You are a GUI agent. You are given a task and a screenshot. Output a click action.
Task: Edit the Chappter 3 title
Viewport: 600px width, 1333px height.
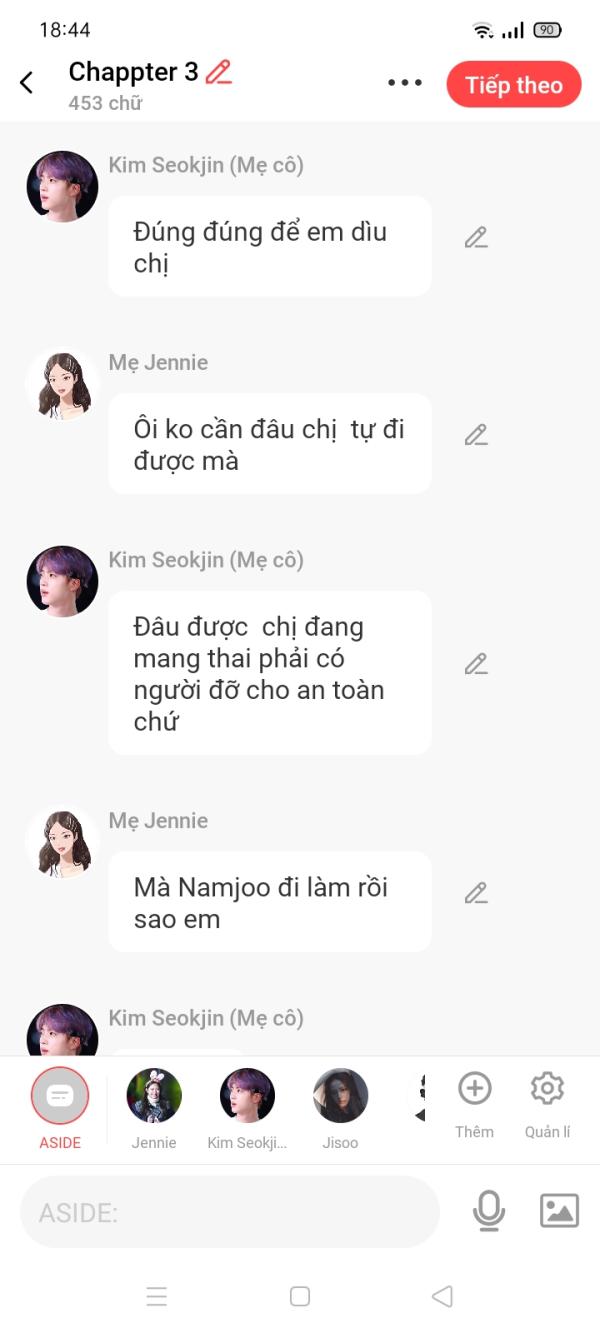pos(218,72)
